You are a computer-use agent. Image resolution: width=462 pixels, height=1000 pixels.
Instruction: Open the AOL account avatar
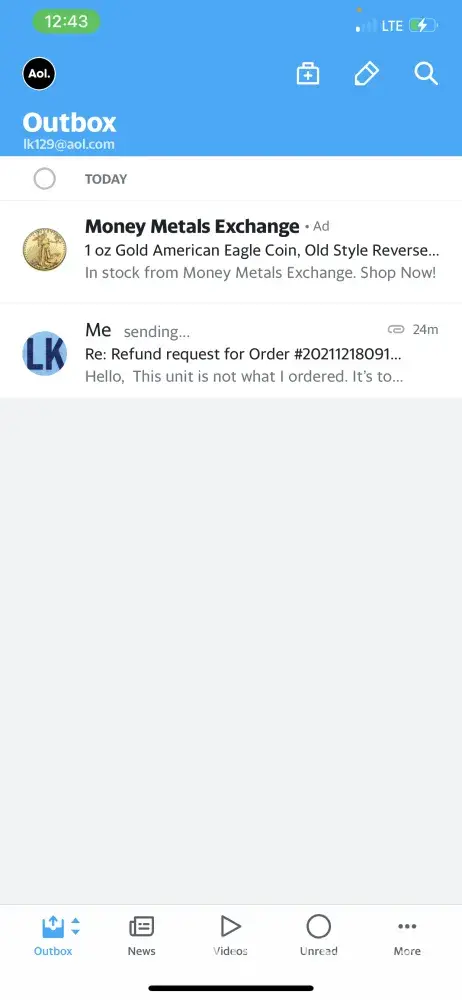[39, 73]
